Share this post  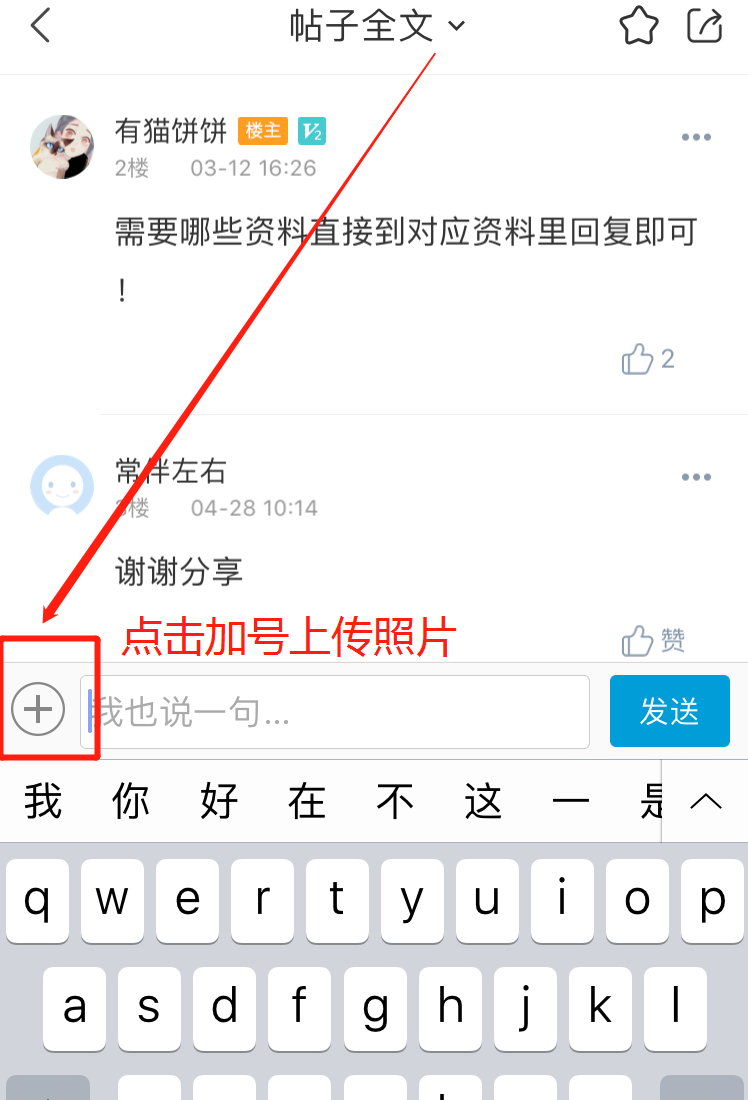(704, 26)
